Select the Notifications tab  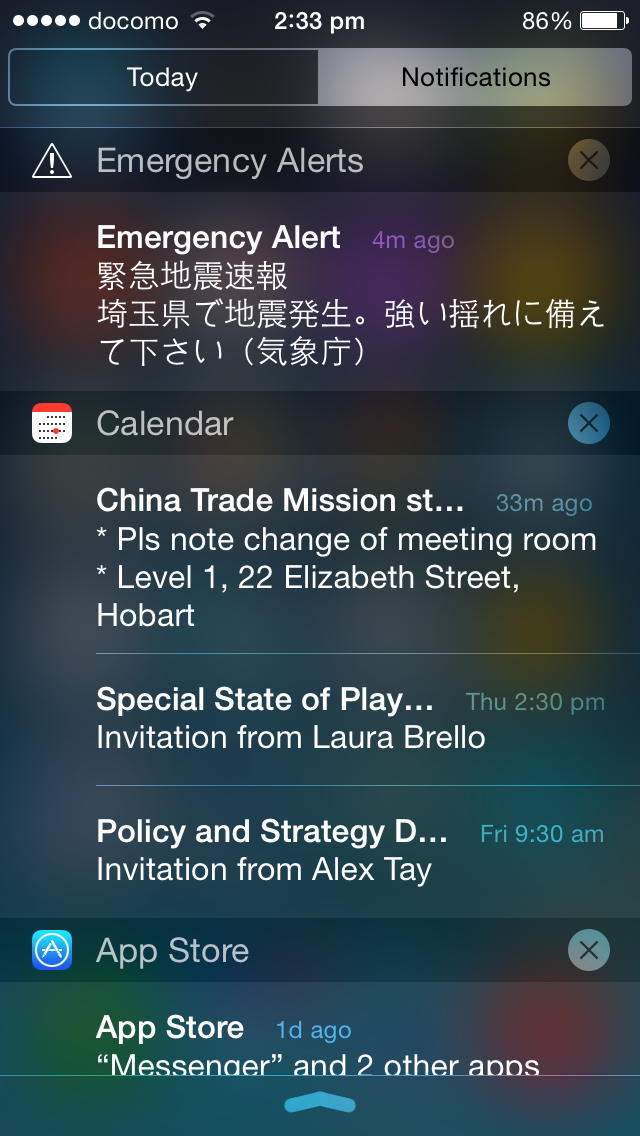(475, 78)
